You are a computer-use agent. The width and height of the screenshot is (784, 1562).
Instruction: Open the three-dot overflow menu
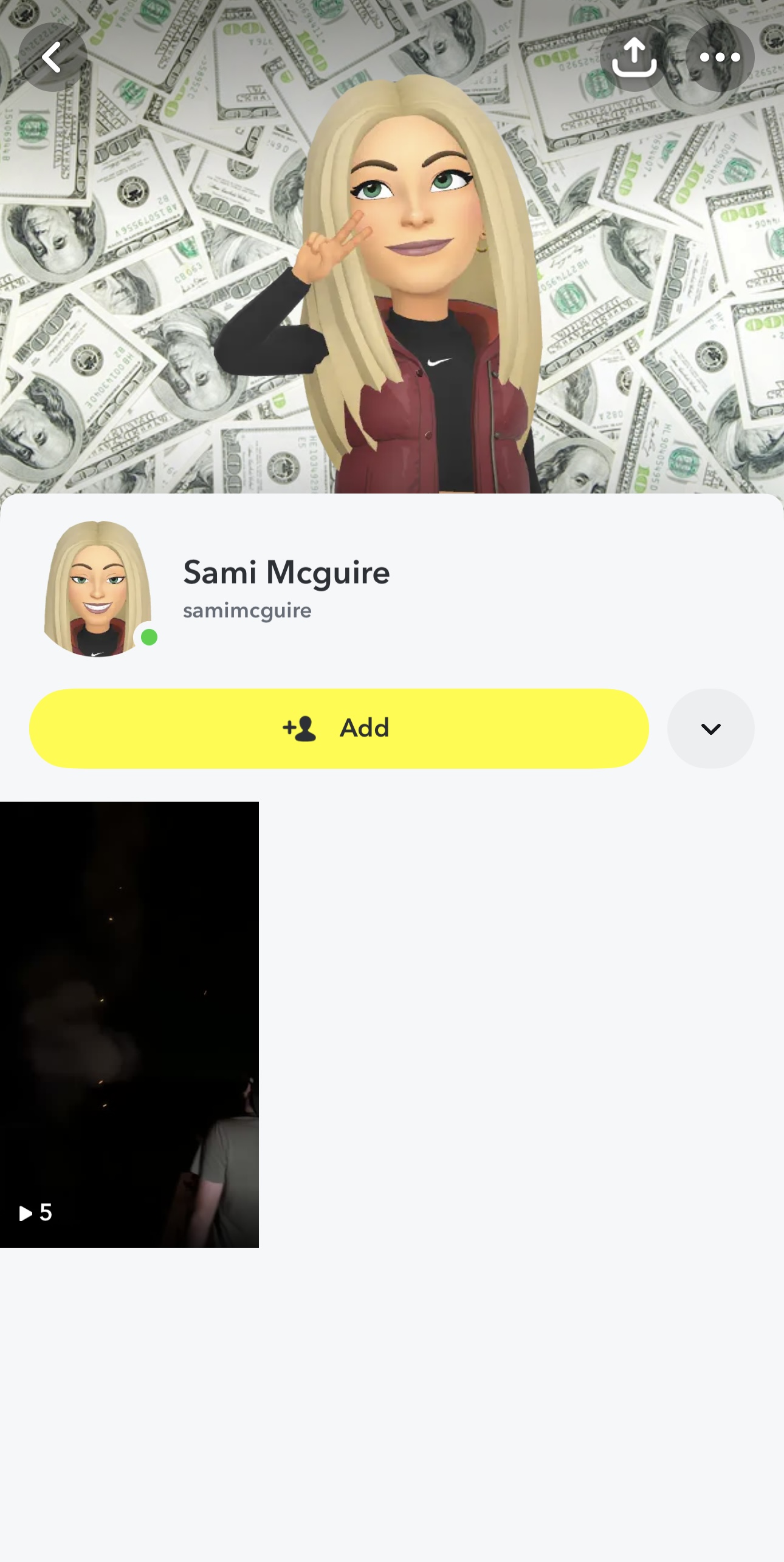coord(720,57)
